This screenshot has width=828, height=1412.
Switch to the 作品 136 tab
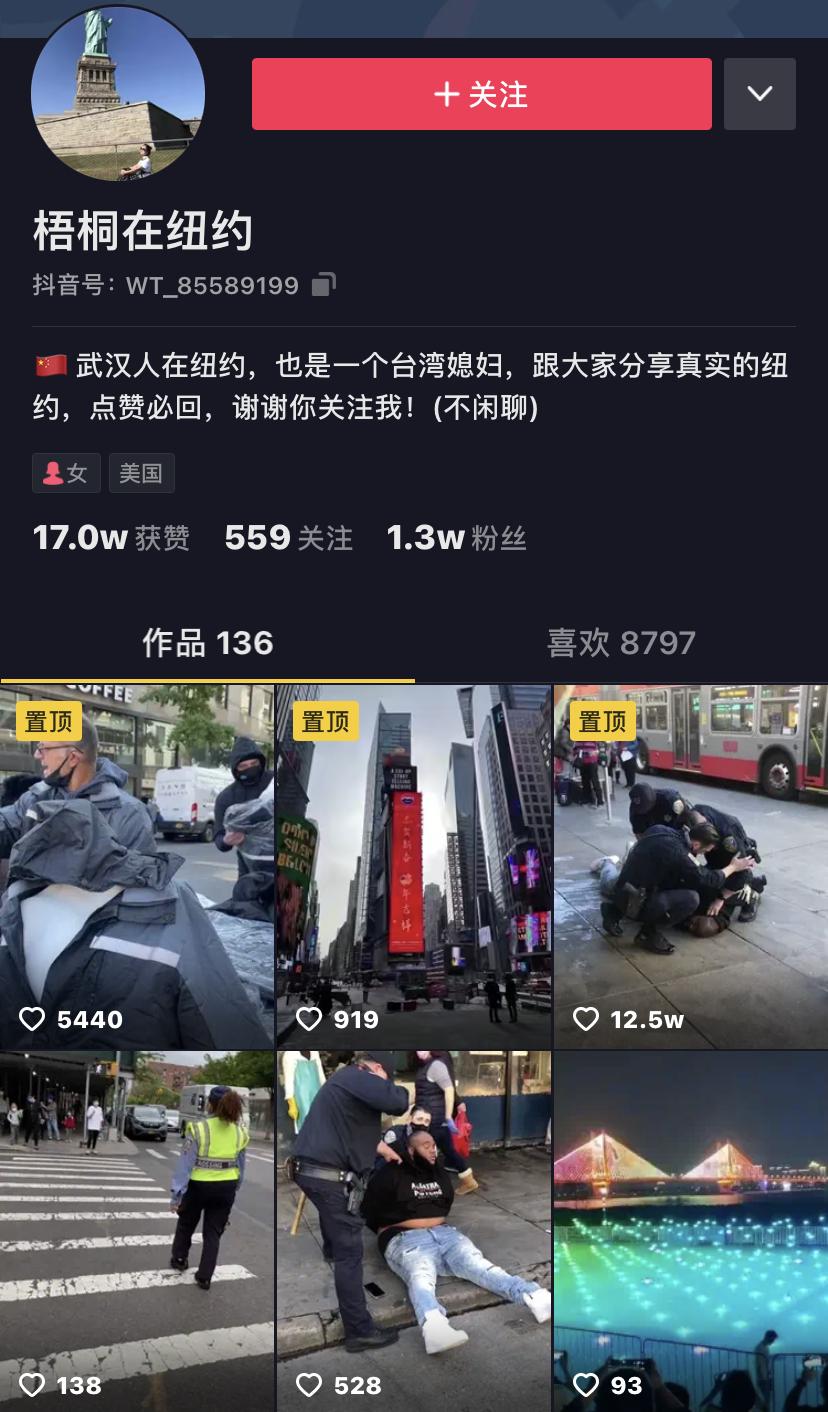pos(208,643)
